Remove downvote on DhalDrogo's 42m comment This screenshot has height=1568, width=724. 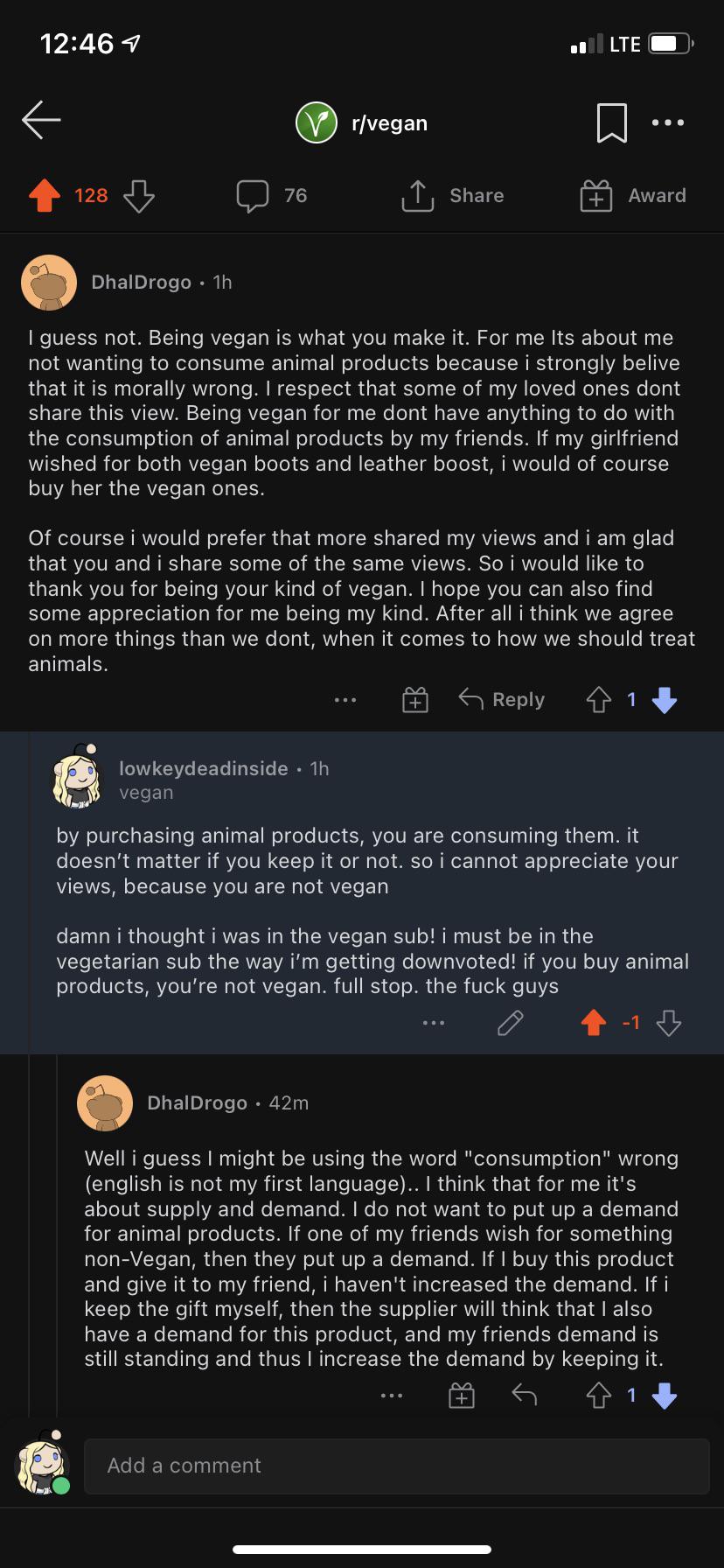665,1396
